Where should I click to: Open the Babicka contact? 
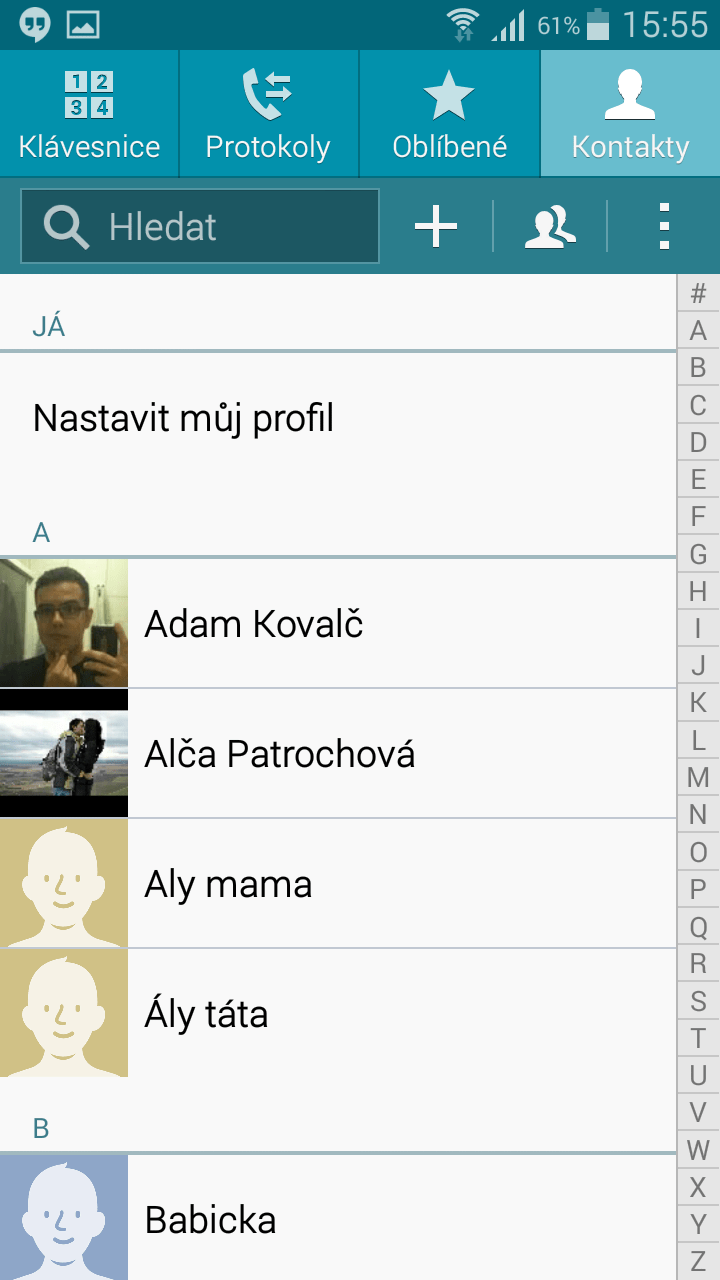pos(338,1218)
